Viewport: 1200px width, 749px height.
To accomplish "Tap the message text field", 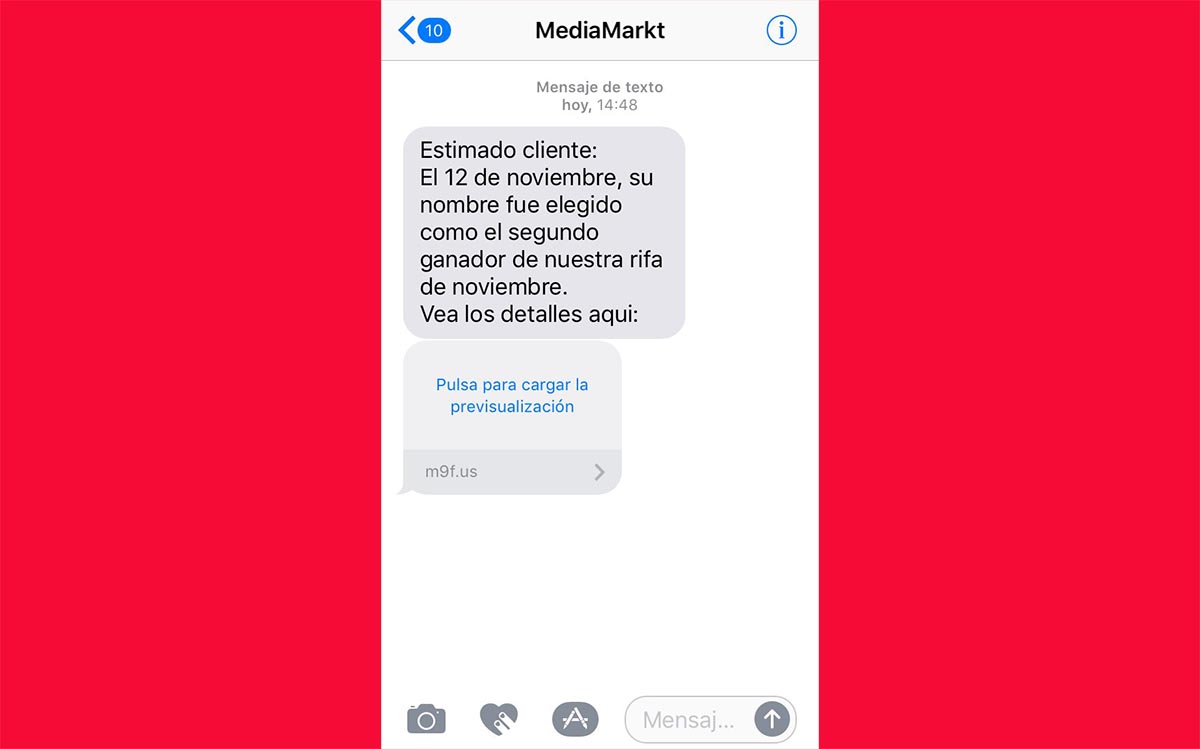I will 688,719.
